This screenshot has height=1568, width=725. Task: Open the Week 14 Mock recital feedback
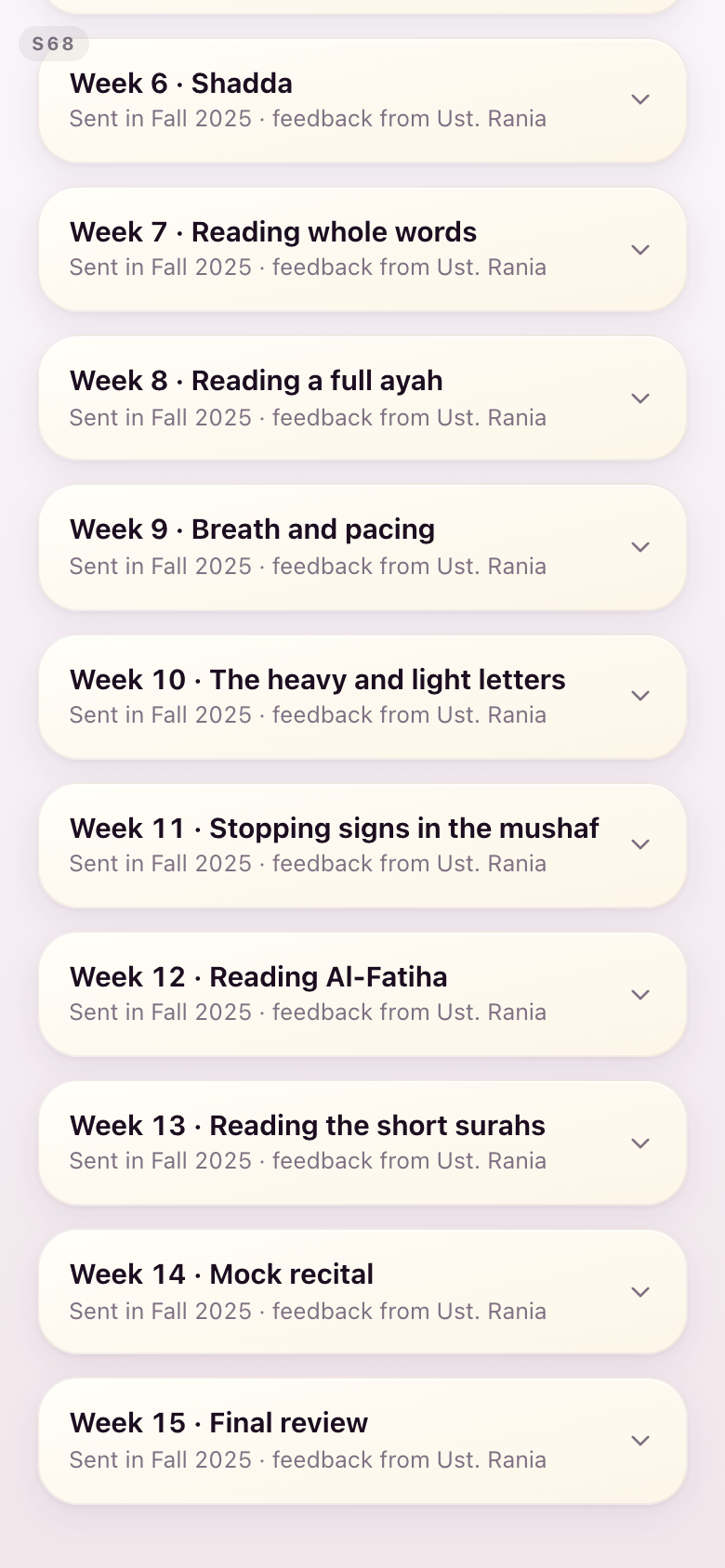click(x=362, y=1292)
